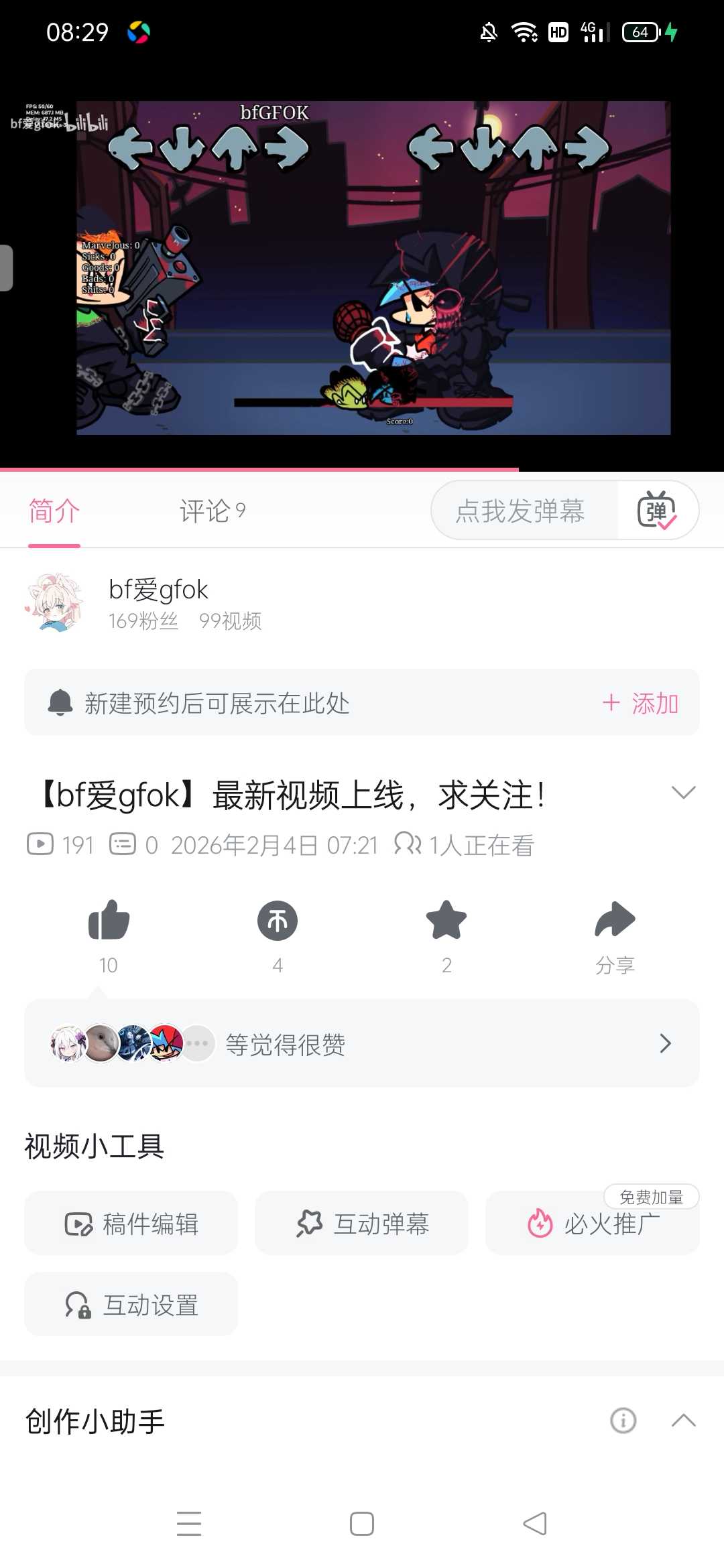Open 稿件编辑 to edit submission
Image resolution: width=724 pixels, height=1568 pixels.
click(x=131, y=1224)
